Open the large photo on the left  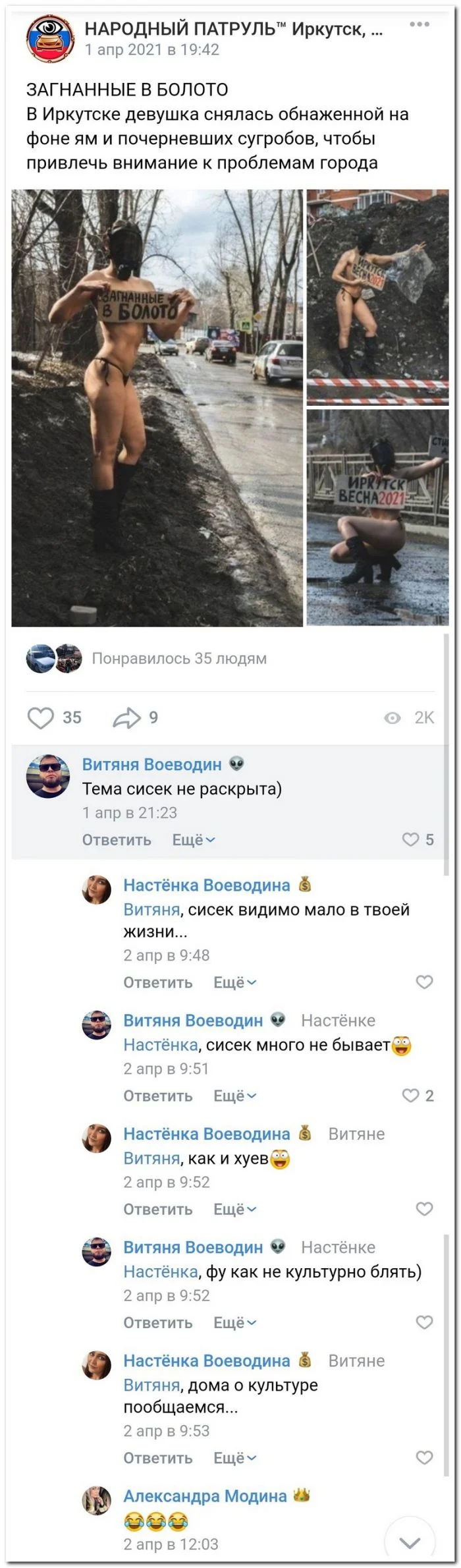[157, 408]
